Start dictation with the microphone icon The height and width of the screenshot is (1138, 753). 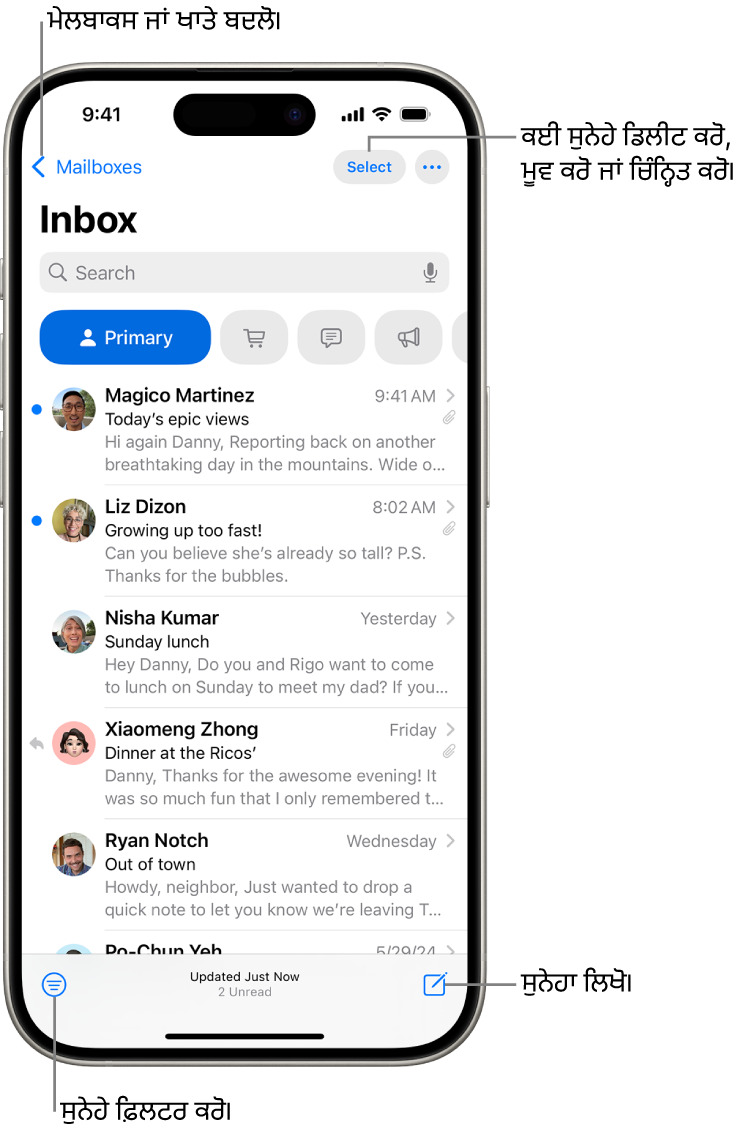click(x=430, y=273)
